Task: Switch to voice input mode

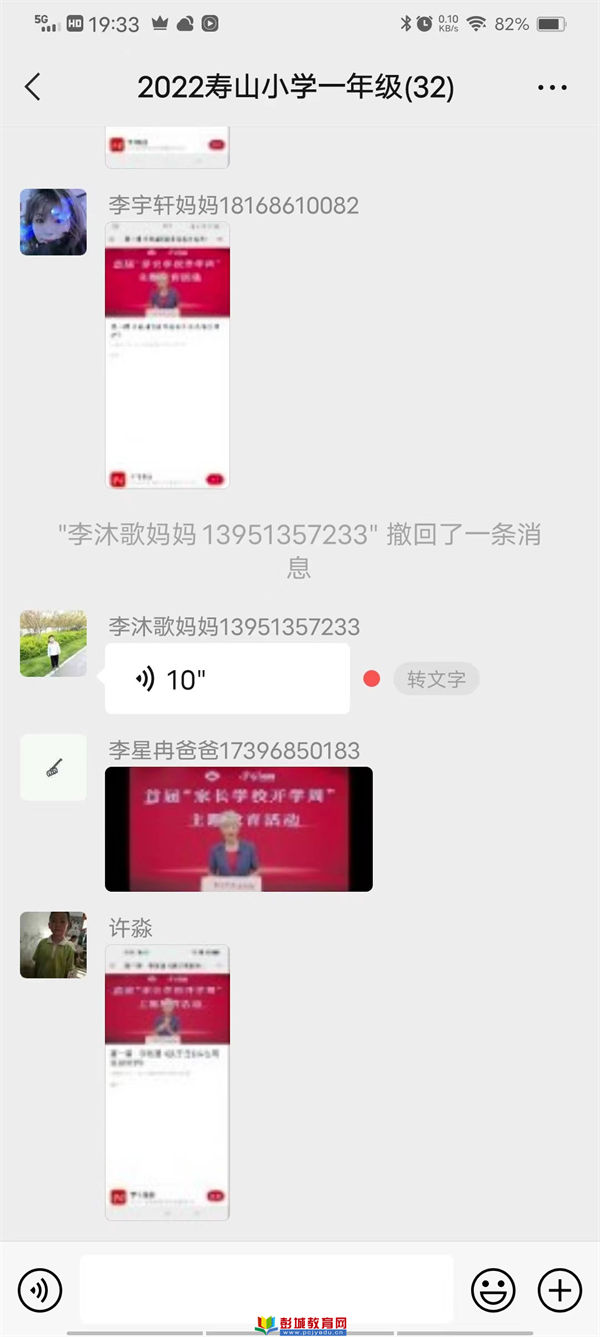Action: click(x=40, y=1290)
